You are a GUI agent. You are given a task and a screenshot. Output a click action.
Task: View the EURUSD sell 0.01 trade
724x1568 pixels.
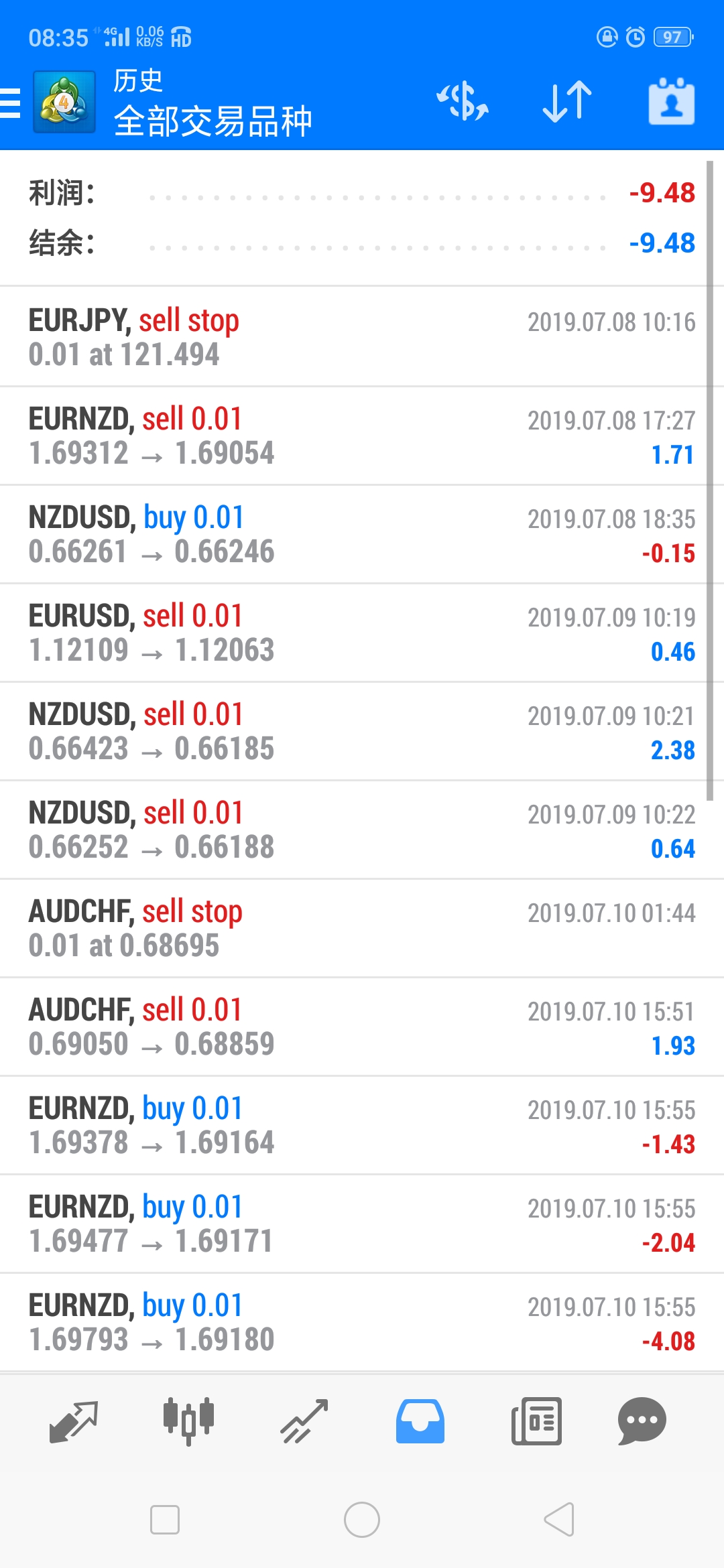coord(362,633)
